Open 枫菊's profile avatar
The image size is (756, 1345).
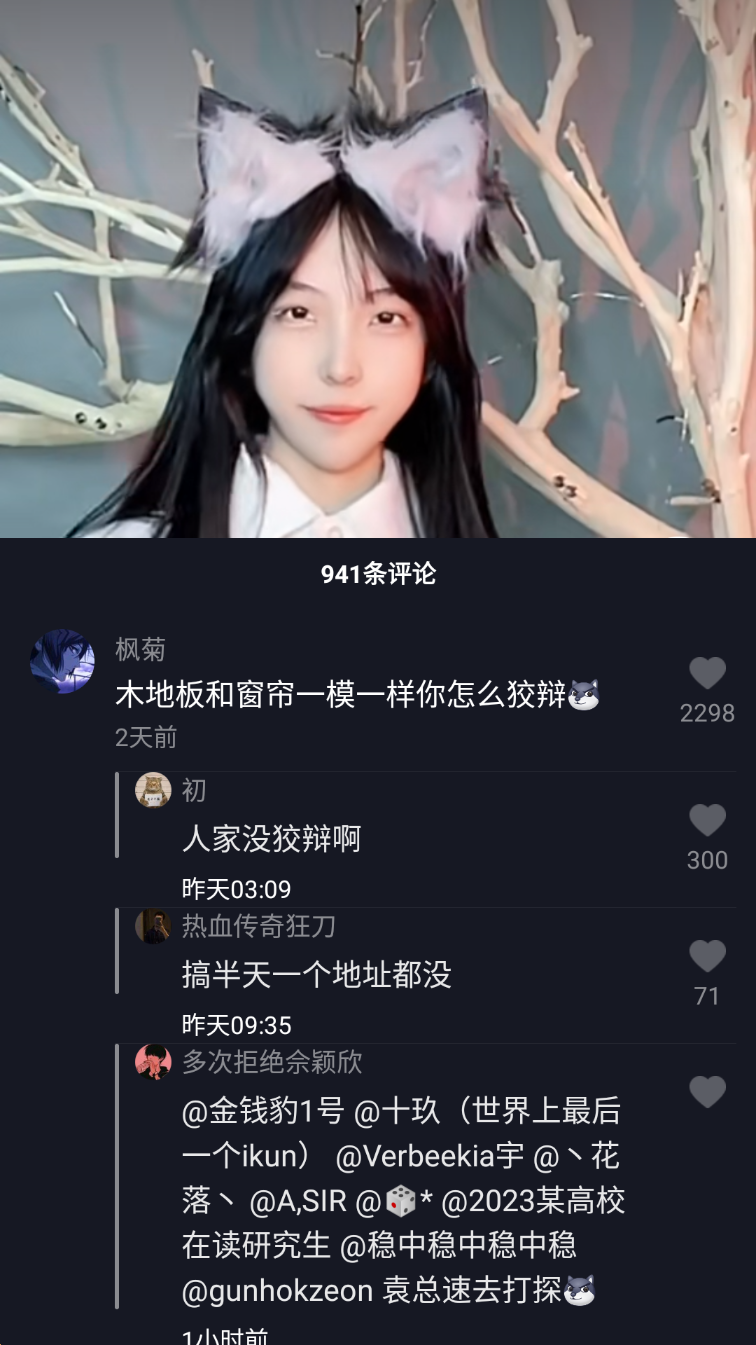[62, 662]
